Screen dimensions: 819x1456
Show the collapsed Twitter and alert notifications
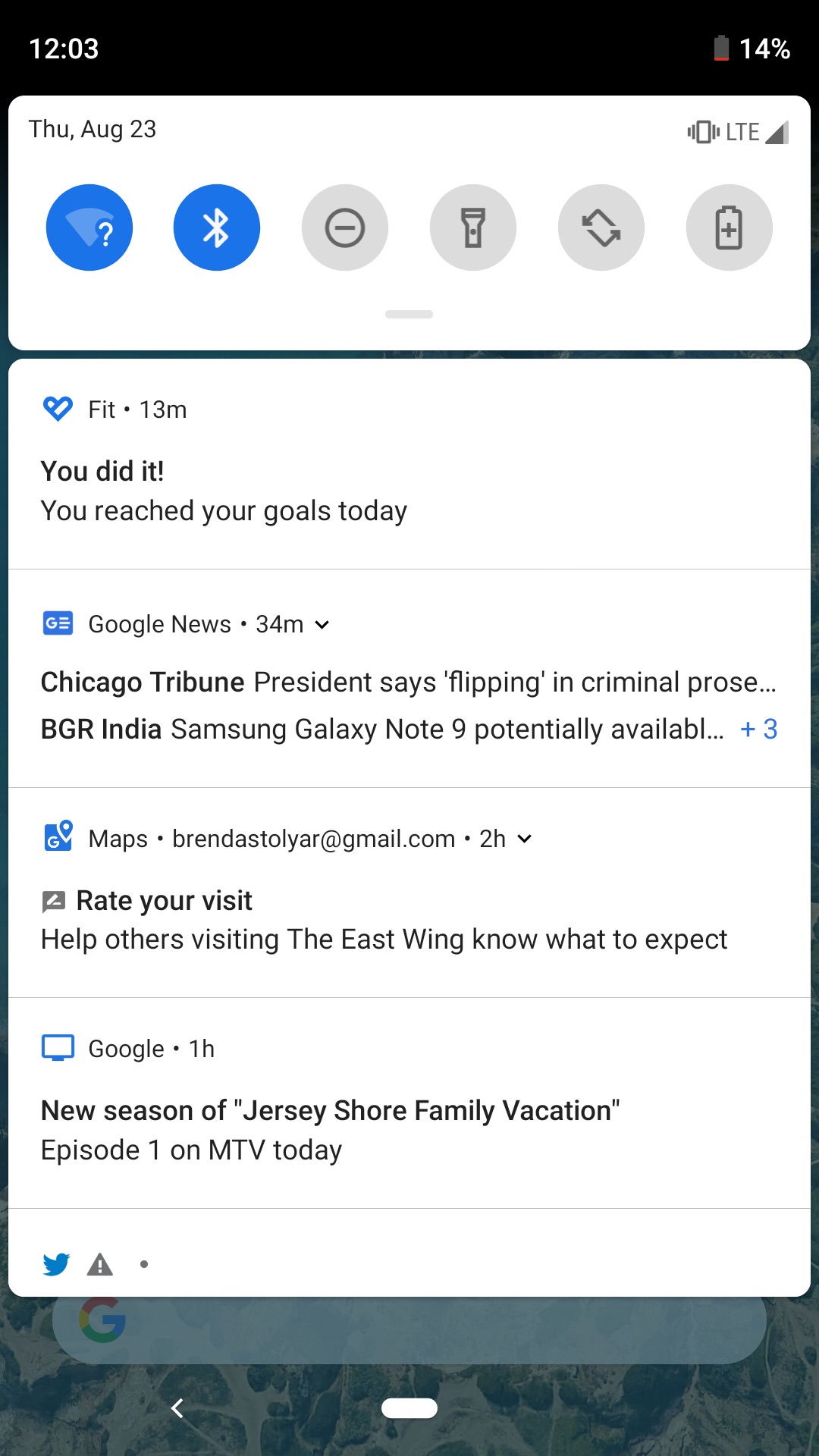(x=409, y=1253)
